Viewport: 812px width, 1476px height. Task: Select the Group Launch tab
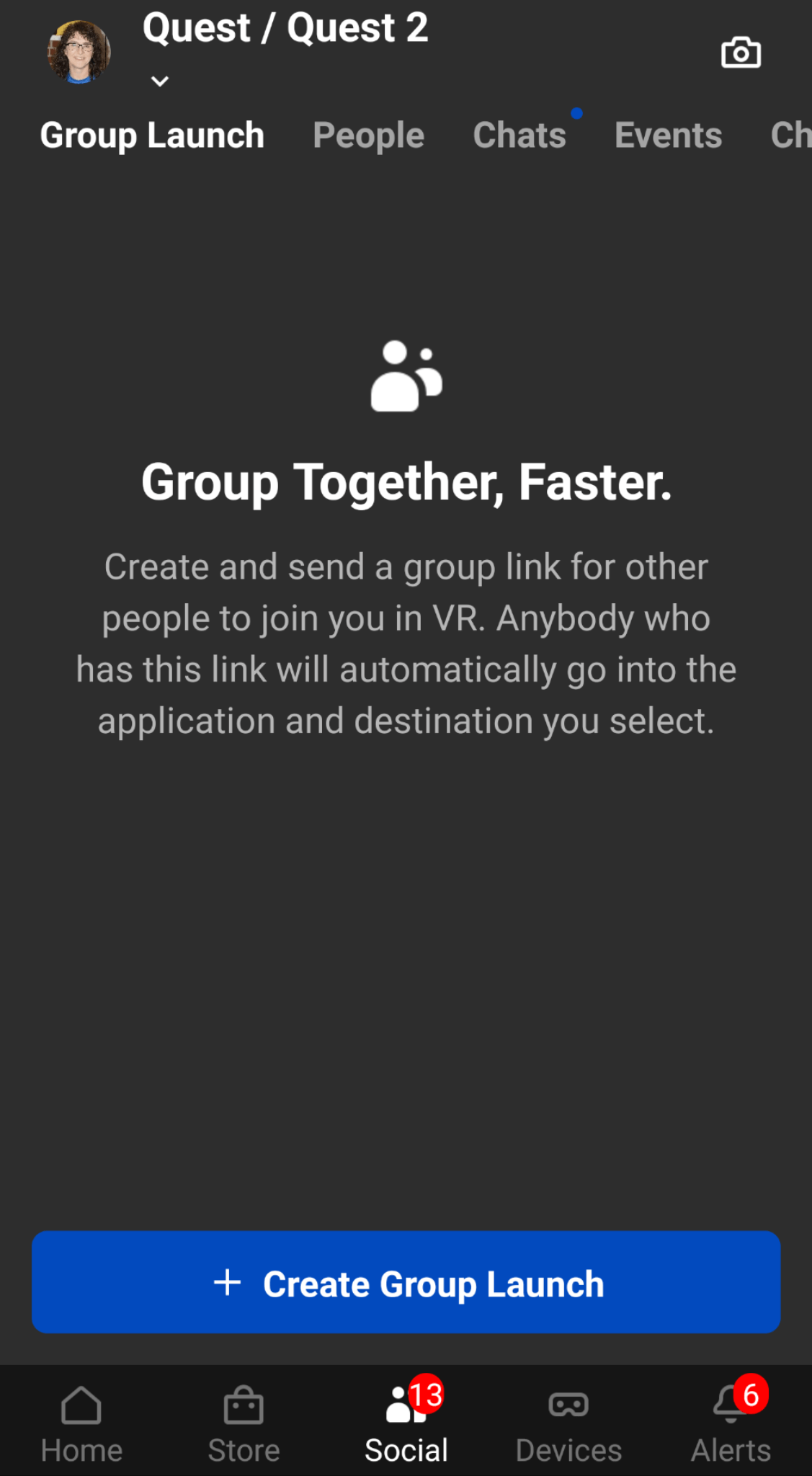pos(152,135)
